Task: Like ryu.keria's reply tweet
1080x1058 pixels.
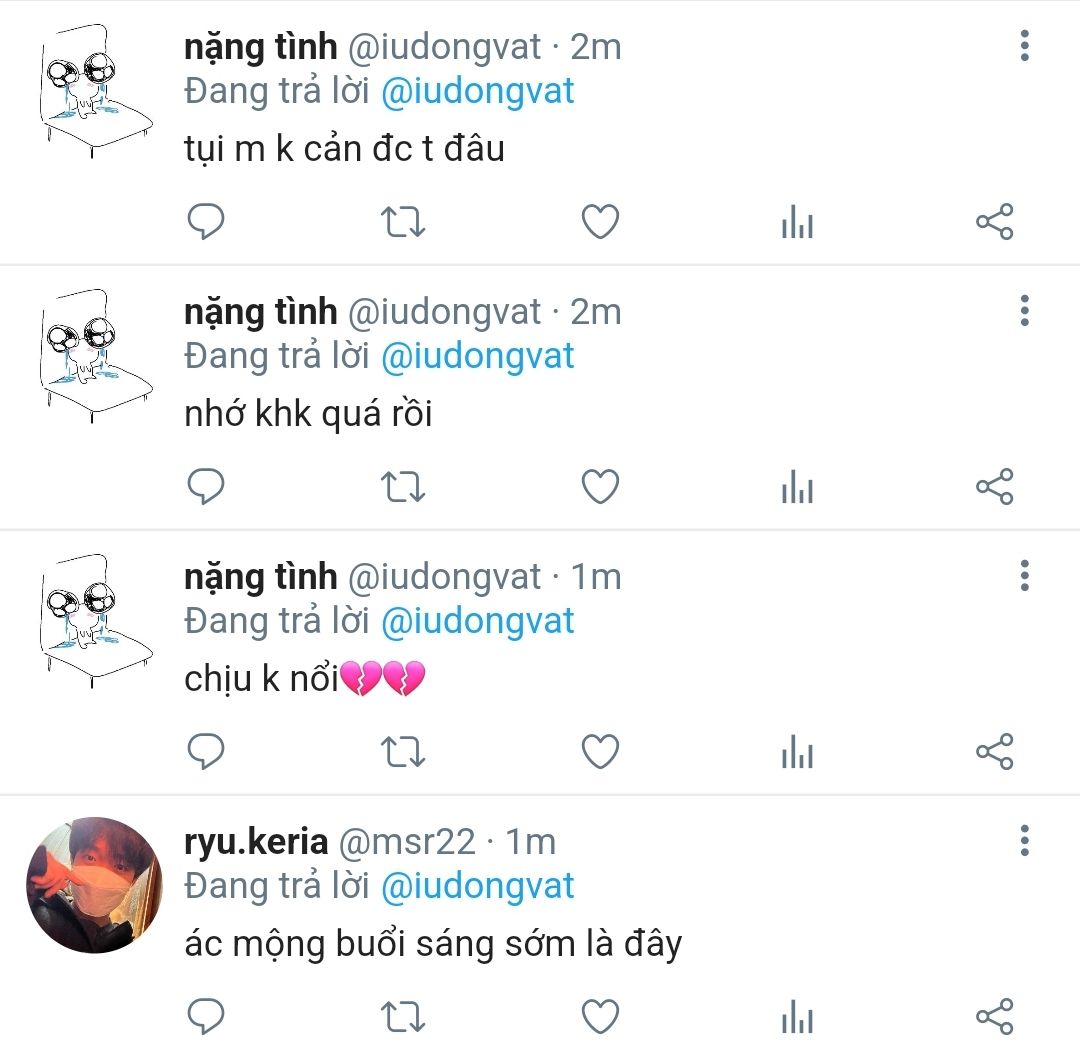Action: click(601, 1016)
